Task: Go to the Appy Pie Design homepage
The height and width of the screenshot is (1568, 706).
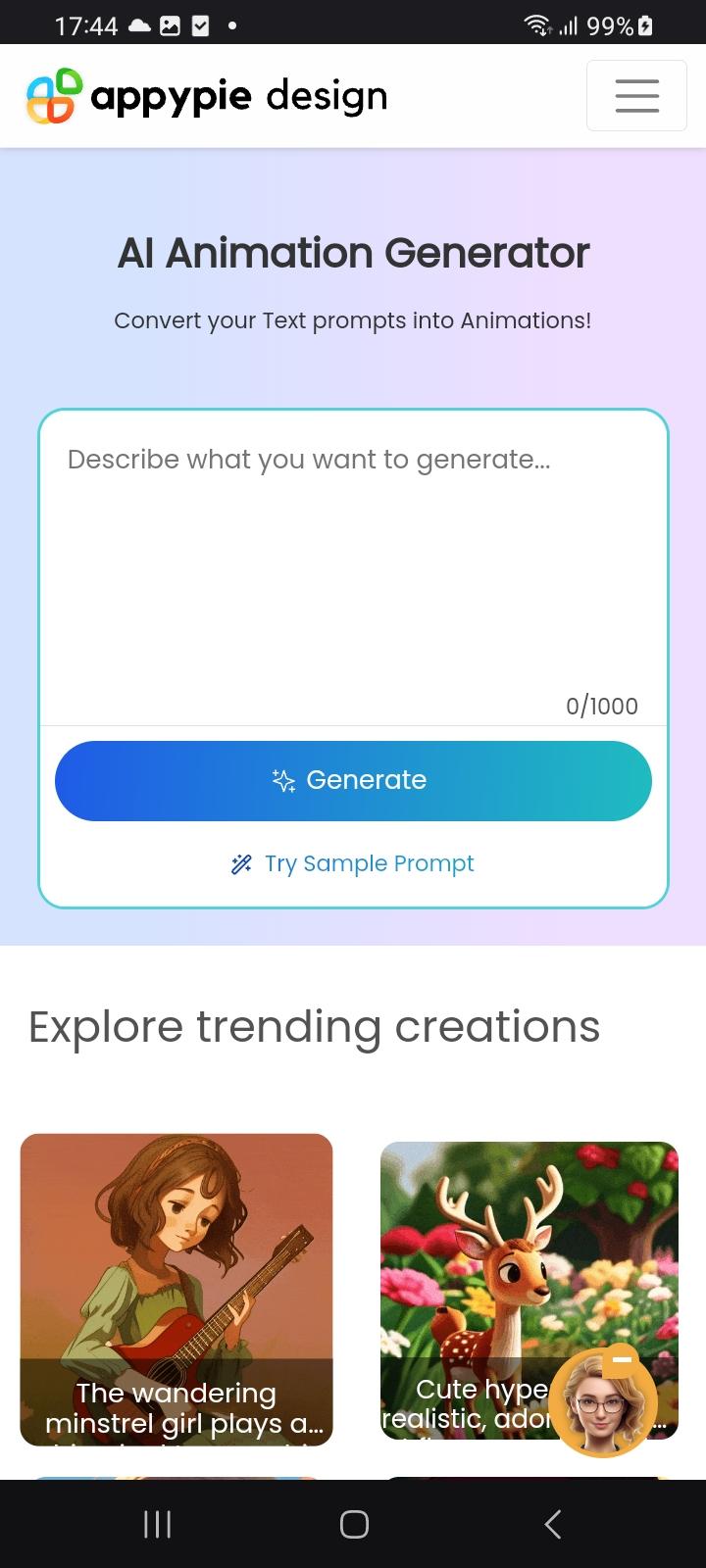Action: coord(207,96)
